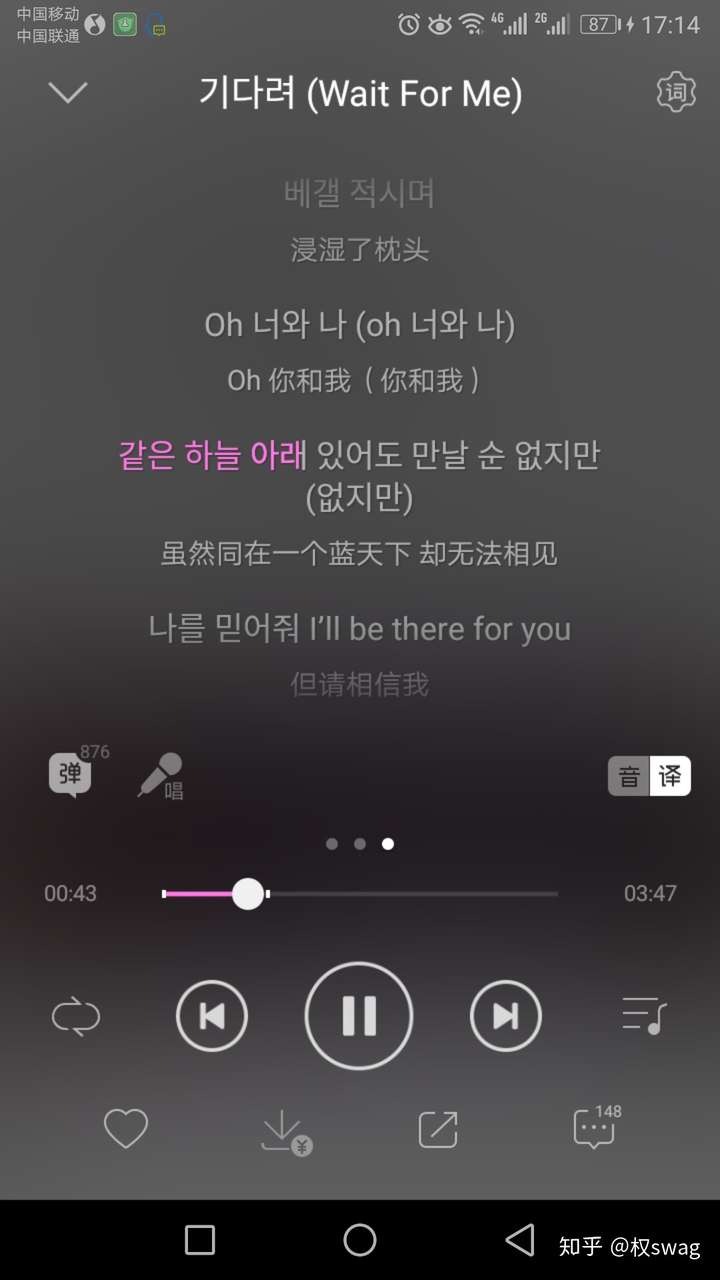
Task: Tap the highlighted Korean lyric line
Action: click(360, 455)
